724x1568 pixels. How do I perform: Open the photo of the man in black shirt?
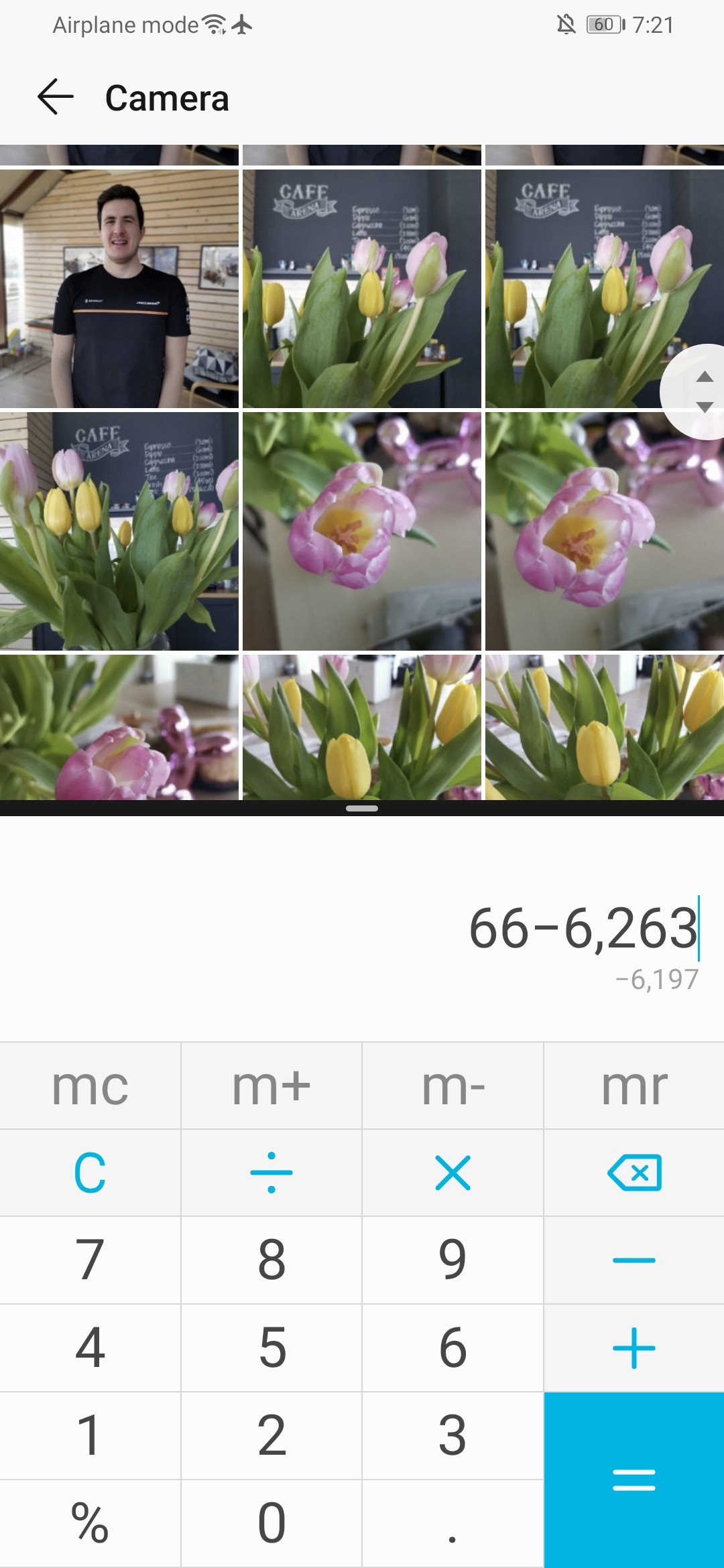(x=119, y=289)
